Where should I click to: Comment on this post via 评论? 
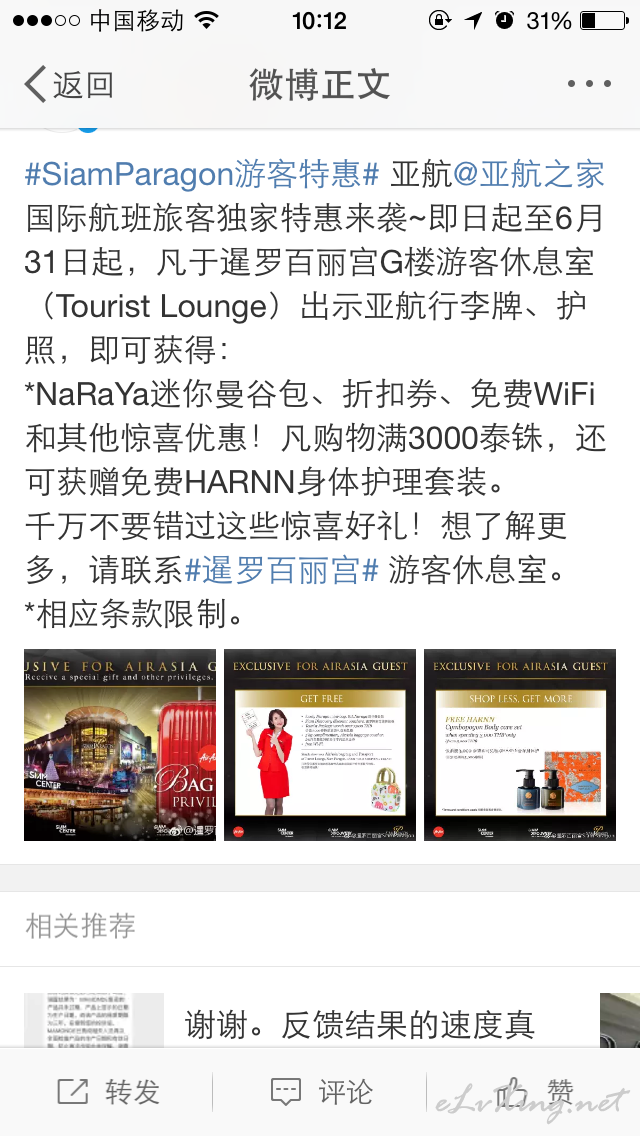coord(321,1092)
